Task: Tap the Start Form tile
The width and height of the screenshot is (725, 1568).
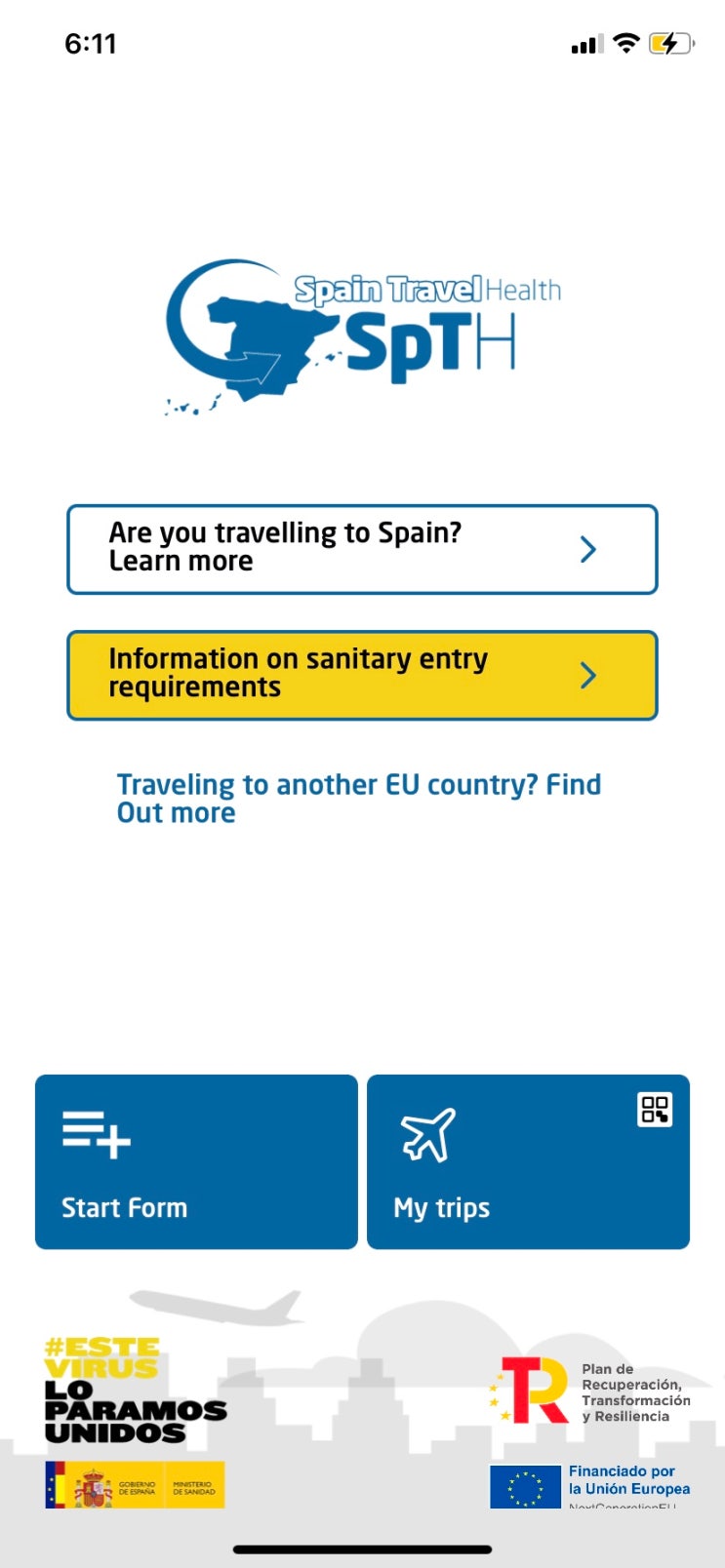Action: click(x=196, y=1161)
